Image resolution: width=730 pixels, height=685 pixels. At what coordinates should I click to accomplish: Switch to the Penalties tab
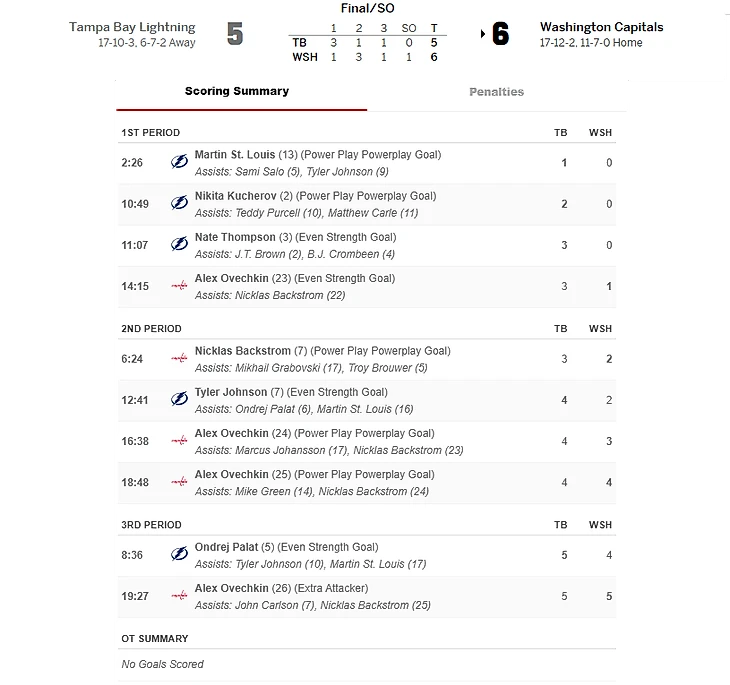coord(496,92)
